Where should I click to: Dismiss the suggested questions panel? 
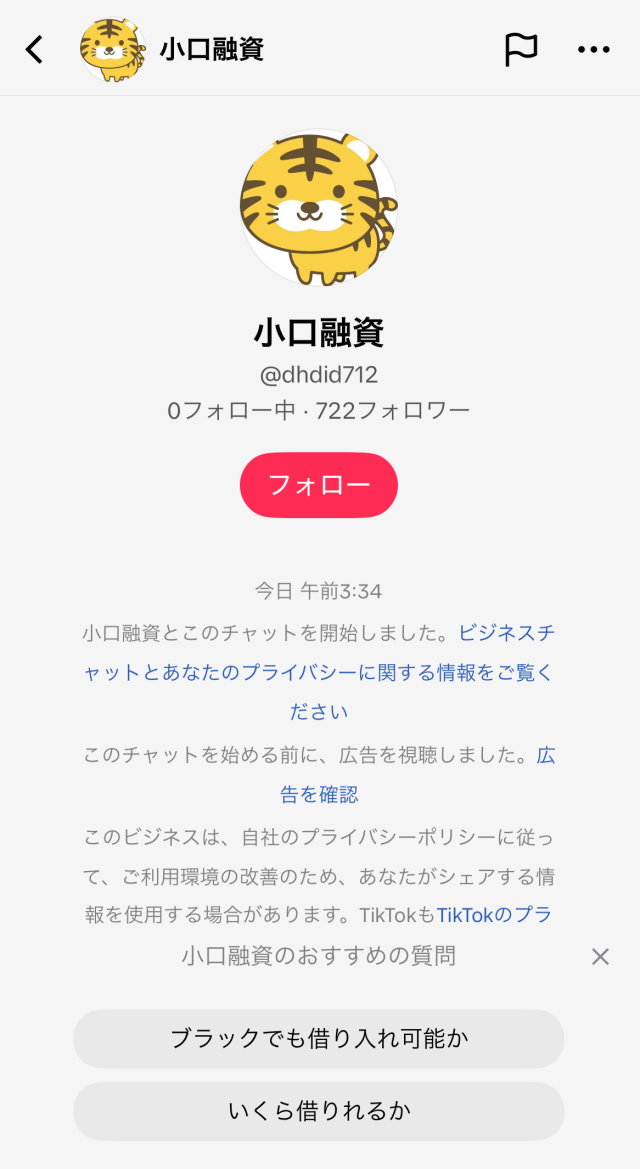pos(600,957)
